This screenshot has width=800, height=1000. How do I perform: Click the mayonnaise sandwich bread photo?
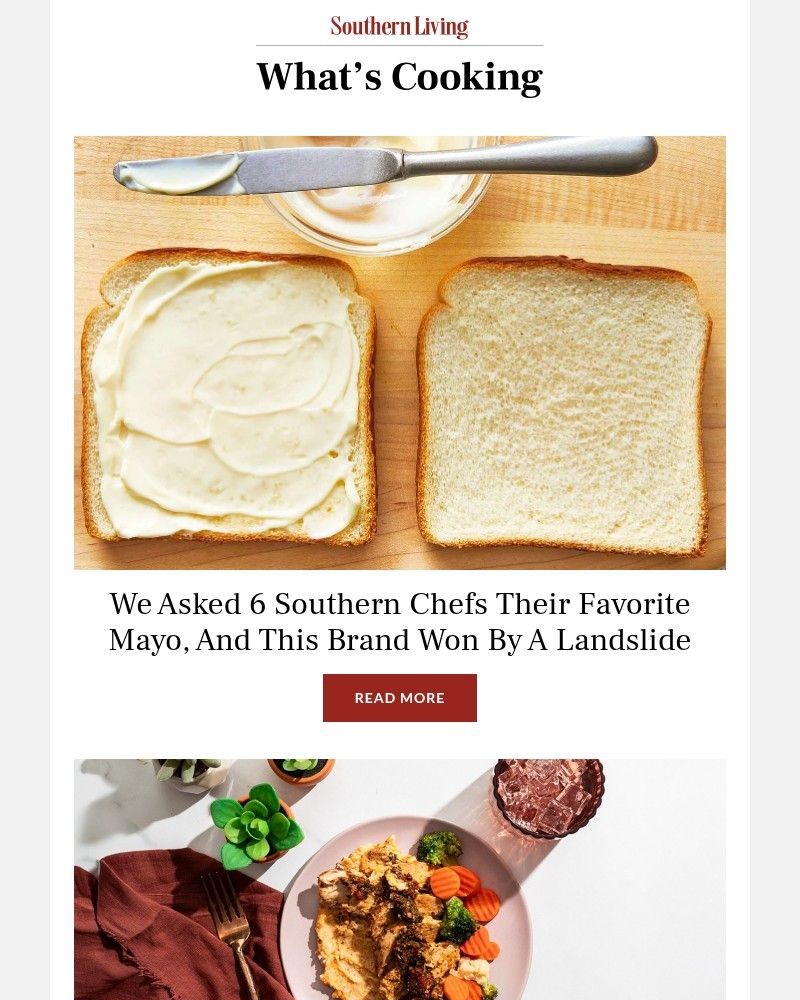pyautogui.click(x=398, y=350)
